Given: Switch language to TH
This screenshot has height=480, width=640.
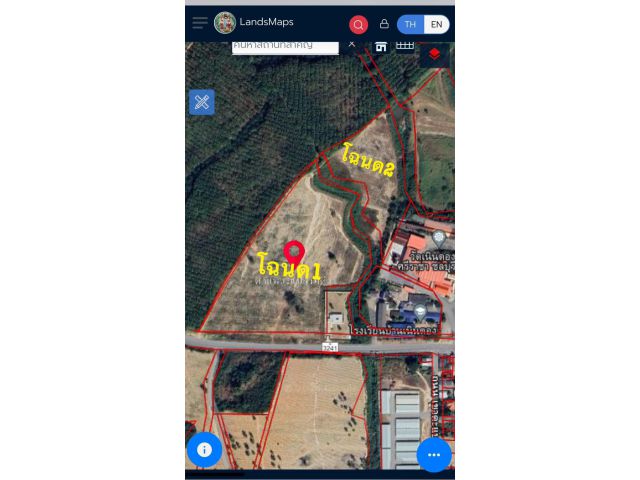Looking at the screenshot, I should point(410,24).
